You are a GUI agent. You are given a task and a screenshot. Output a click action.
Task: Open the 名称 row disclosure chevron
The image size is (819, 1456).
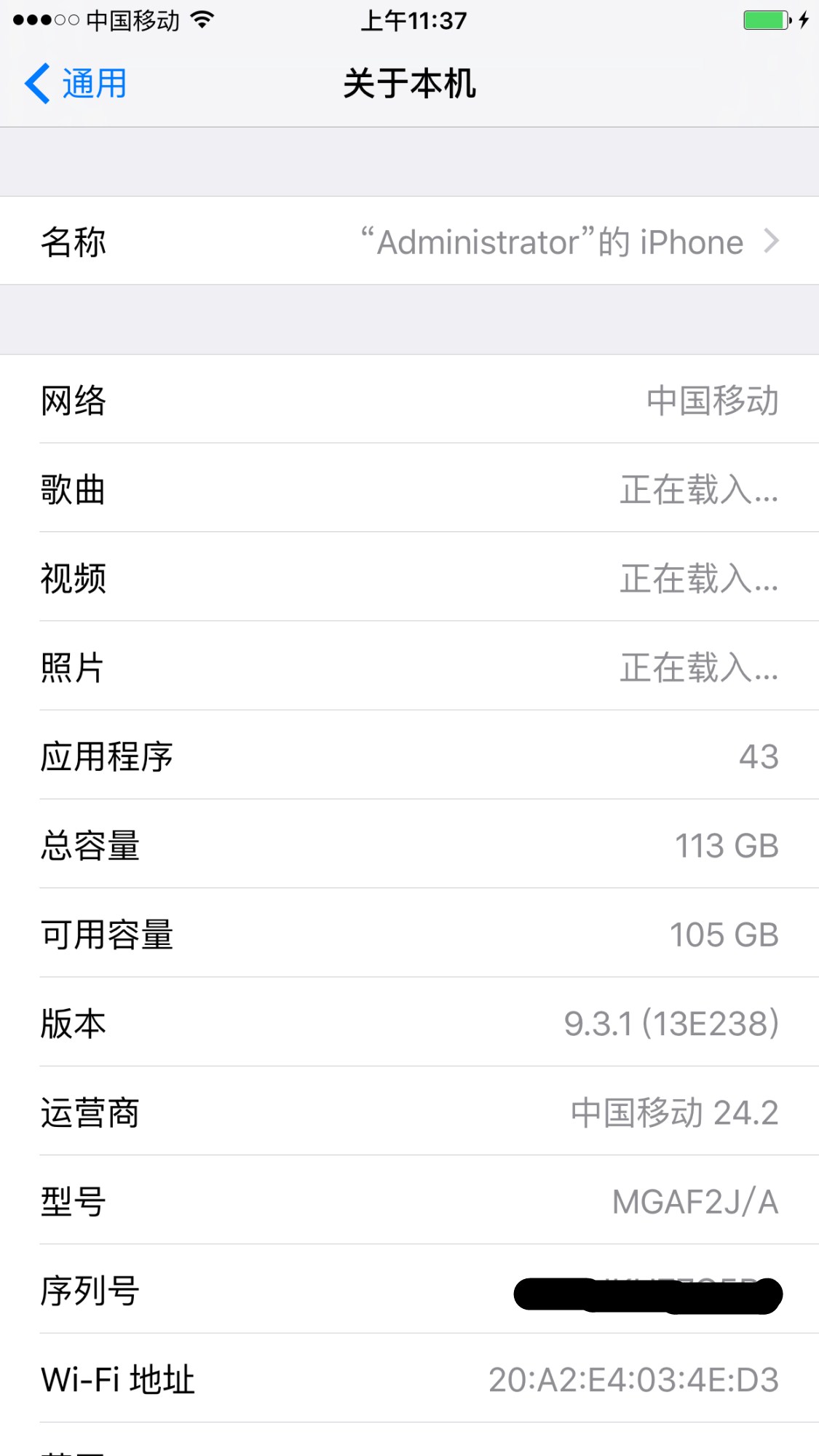click(772, 240)
